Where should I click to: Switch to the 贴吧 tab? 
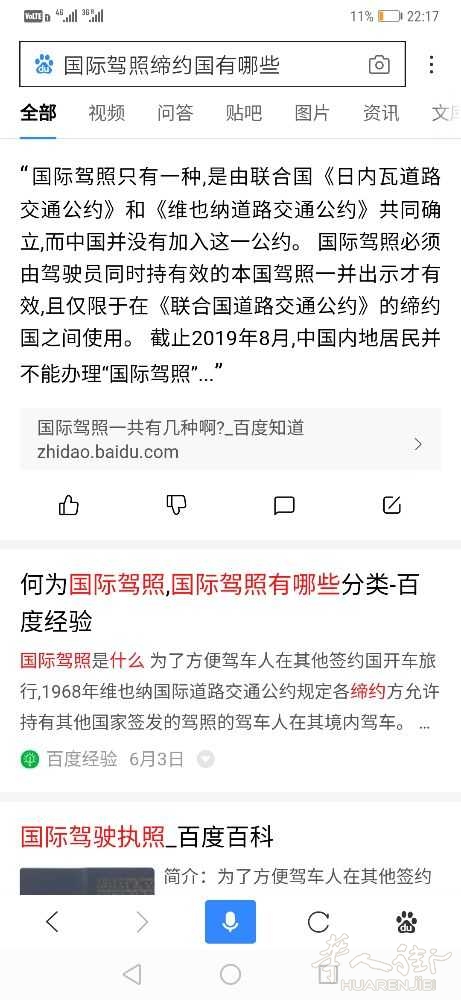tap(244, 113)
